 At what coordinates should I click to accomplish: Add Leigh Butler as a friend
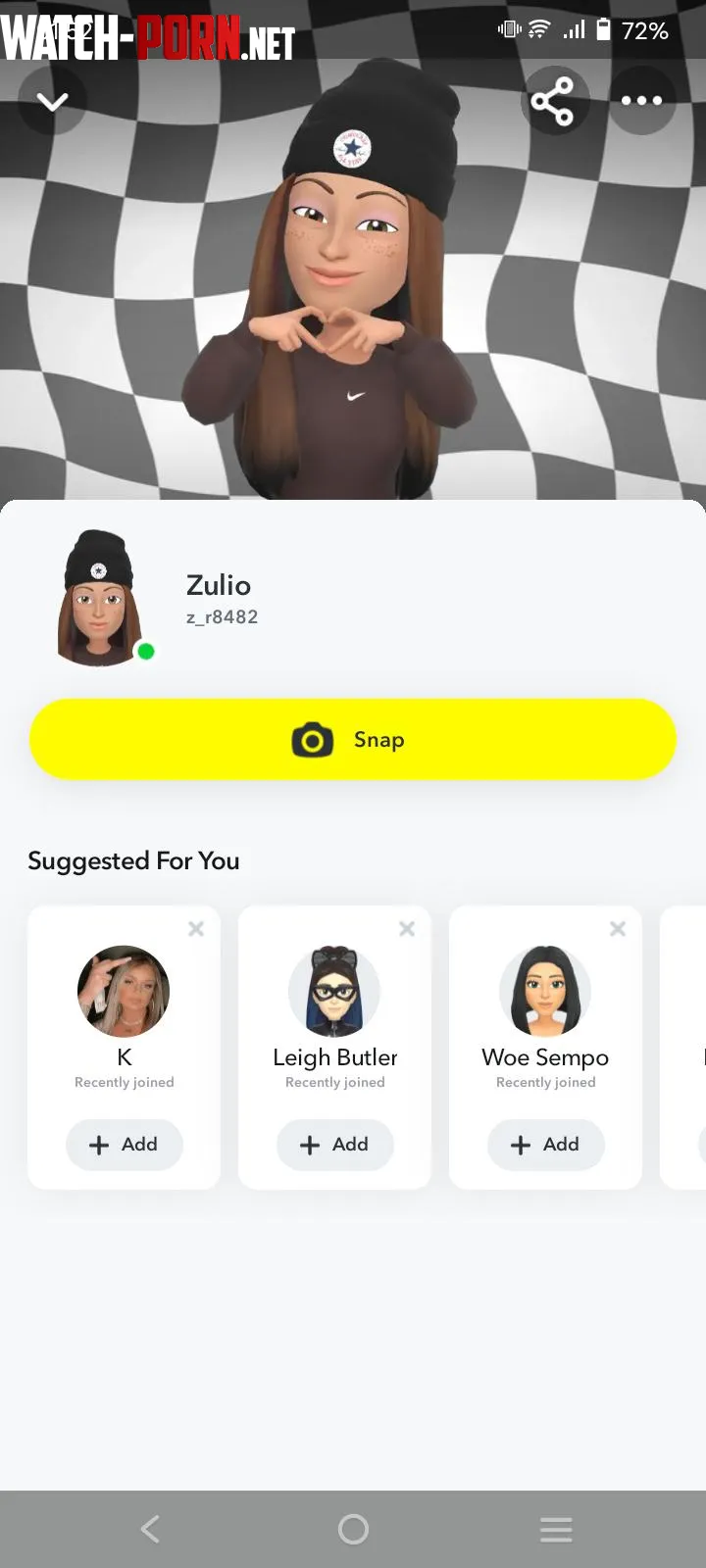(x=335, y=1145)
